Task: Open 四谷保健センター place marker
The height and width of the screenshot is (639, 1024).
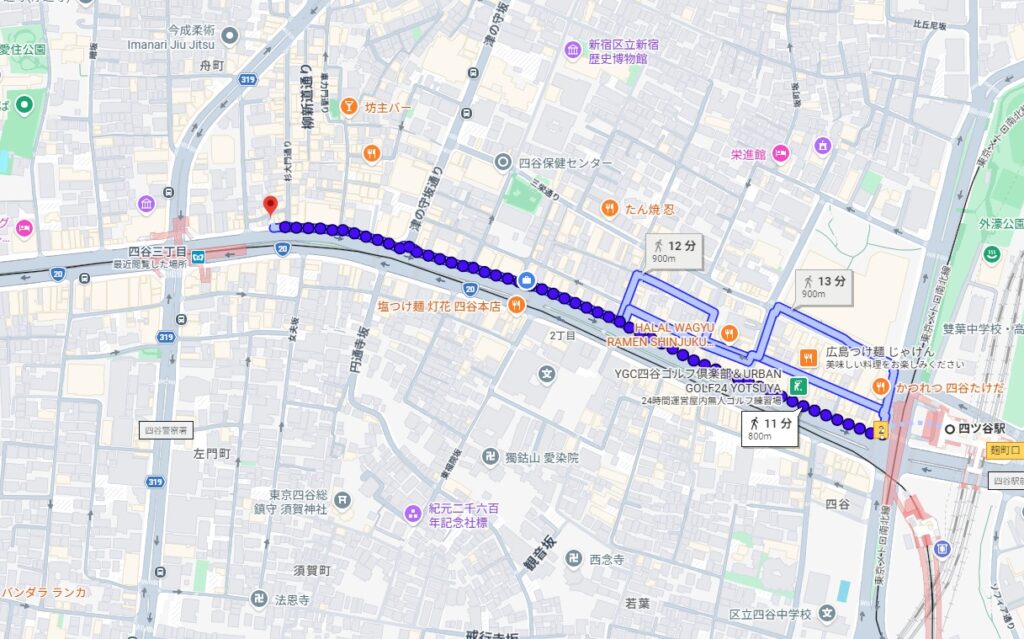Action: (503, 162)
